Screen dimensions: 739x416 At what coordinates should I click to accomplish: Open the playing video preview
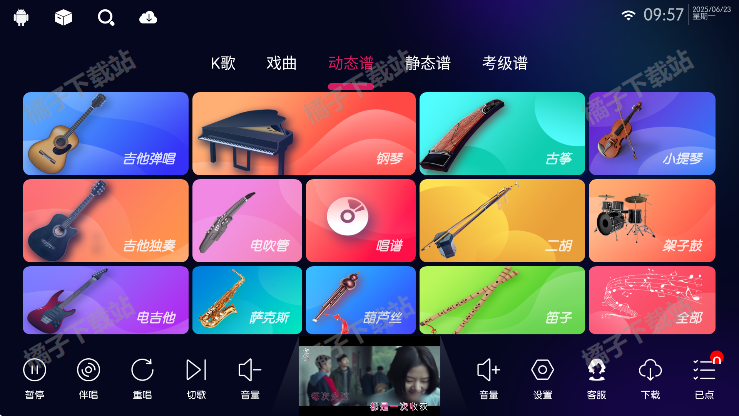pyautogui.click(x=370, y=380)
